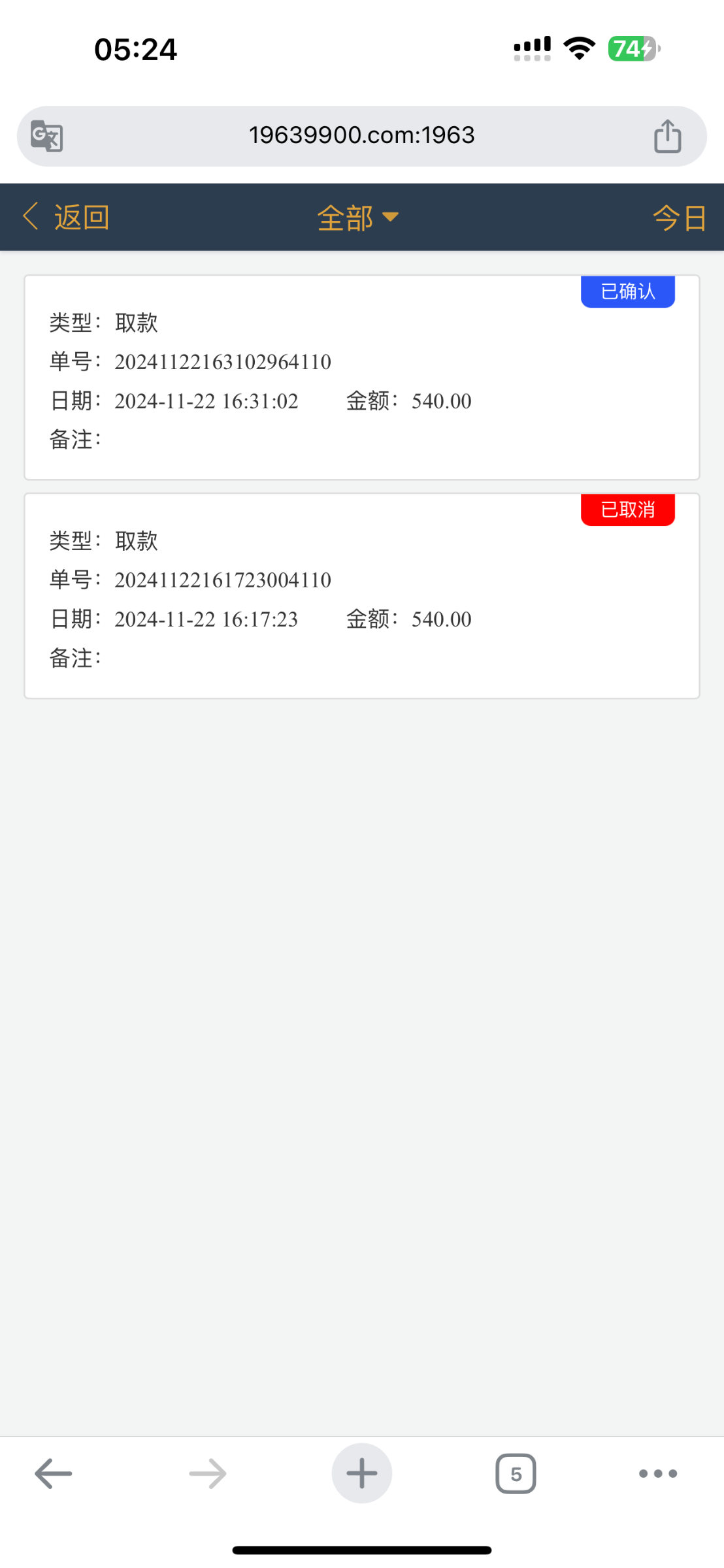The height and width of the screenshot is (1568, 724).
Task: Open a new browser tab
Action: pyautogui.click(x=362, y=1473)
